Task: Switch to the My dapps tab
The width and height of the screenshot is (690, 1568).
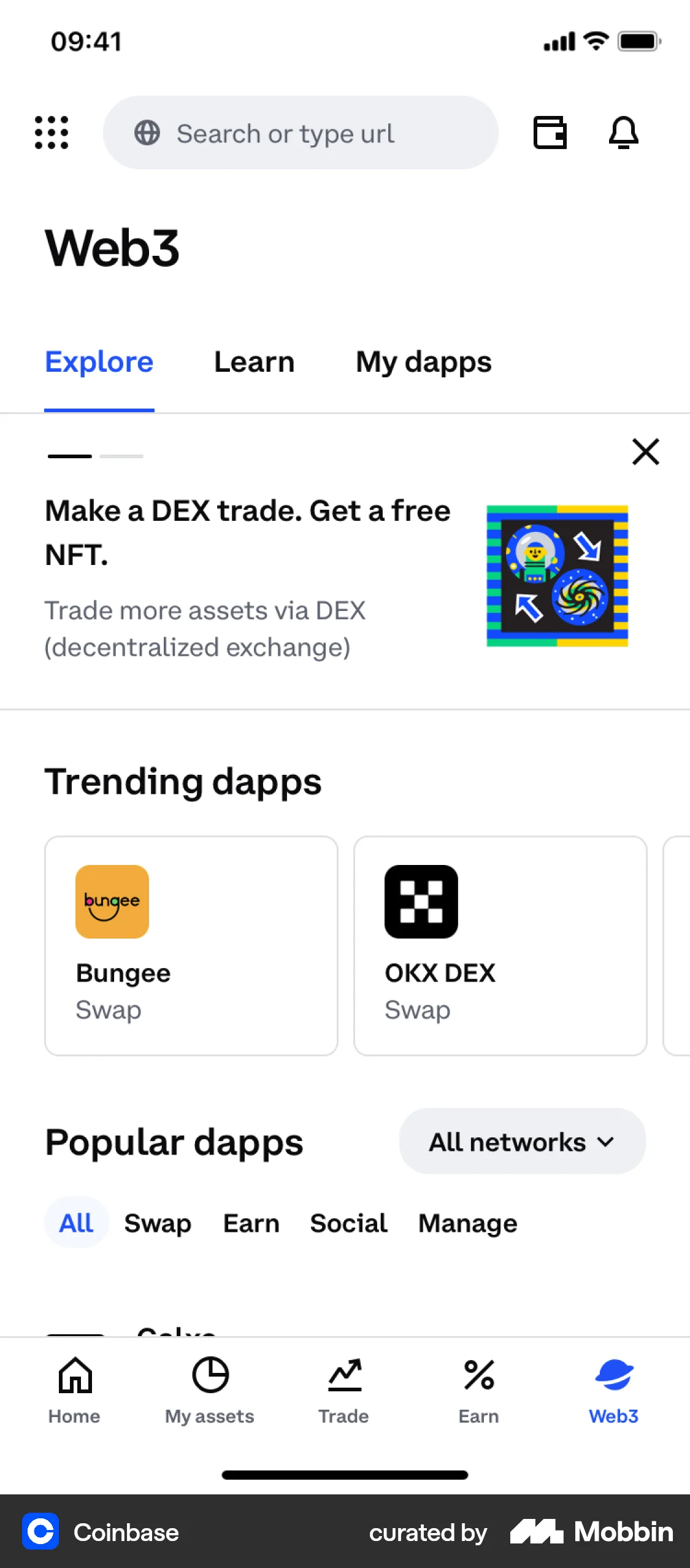Action: (423, 362)
